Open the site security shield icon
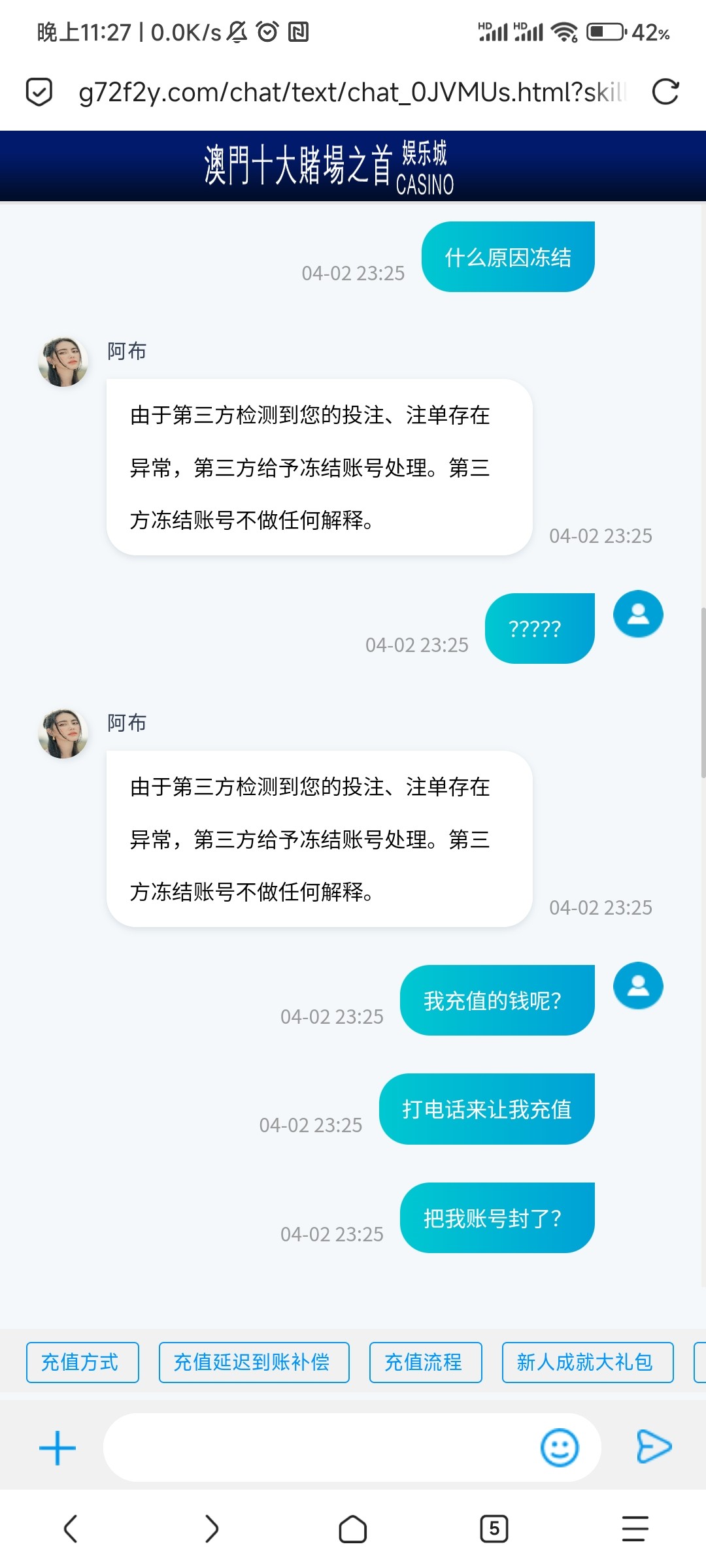706x1568 pixels. coord(39,91)
